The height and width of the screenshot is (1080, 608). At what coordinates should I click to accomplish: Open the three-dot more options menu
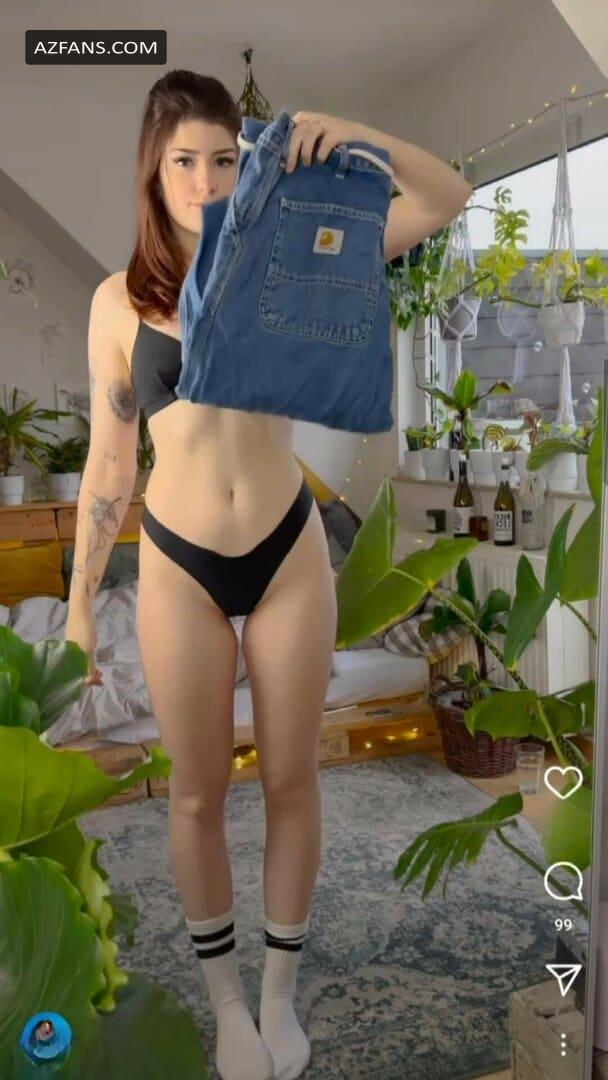[563, 1045]
